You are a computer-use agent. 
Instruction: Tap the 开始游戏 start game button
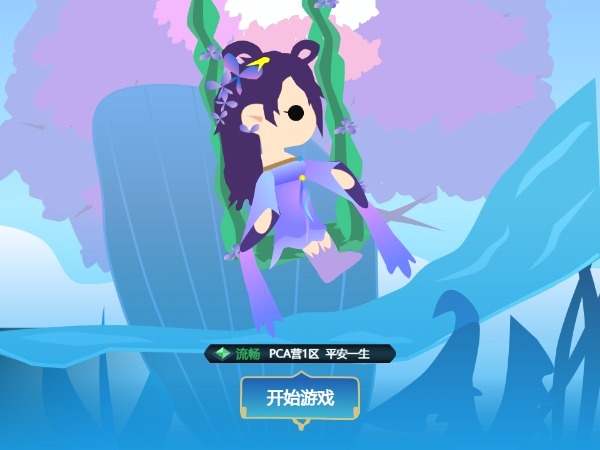coord(299,397)
